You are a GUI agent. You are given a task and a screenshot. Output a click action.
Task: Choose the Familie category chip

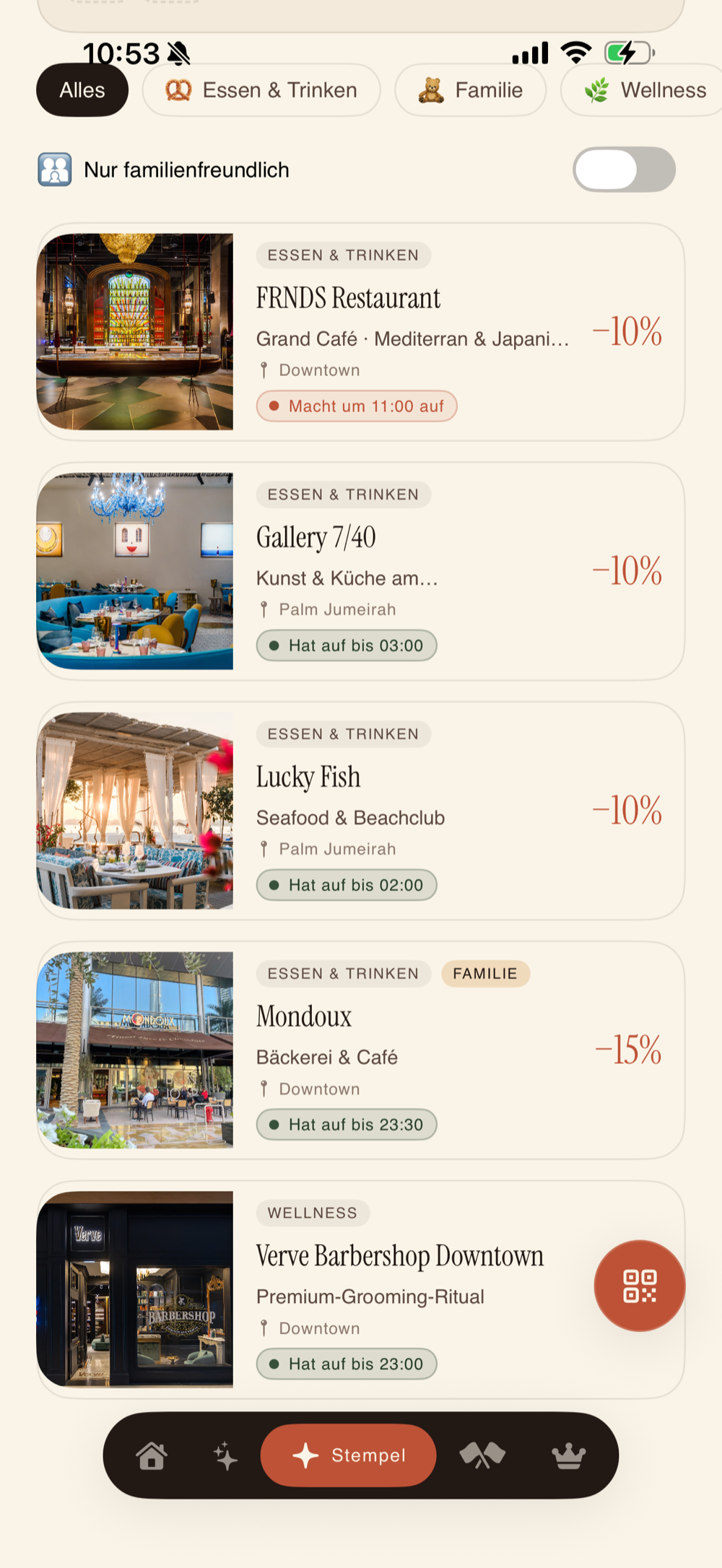(x=470, y=90)
